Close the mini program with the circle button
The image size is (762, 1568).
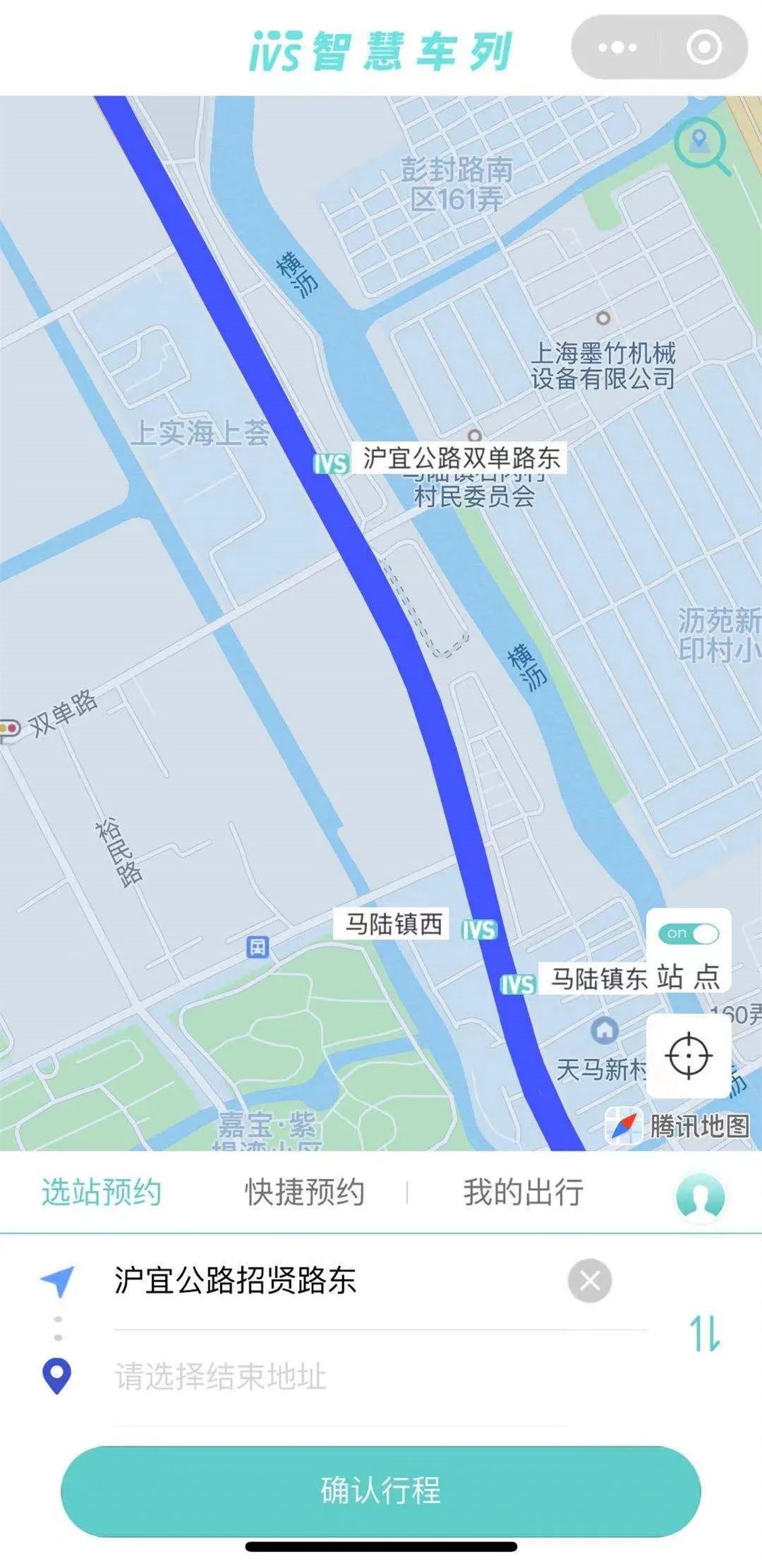pos(704,48)
